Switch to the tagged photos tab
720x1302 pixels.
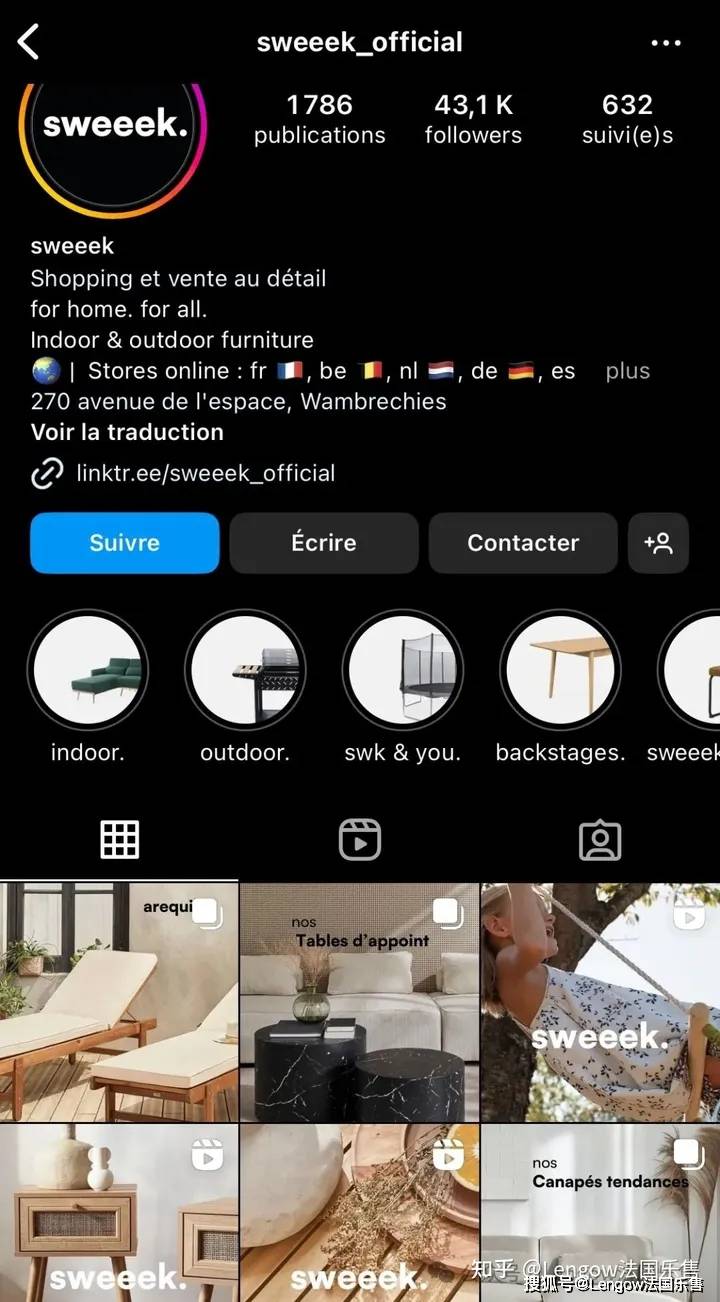(600, 840)
